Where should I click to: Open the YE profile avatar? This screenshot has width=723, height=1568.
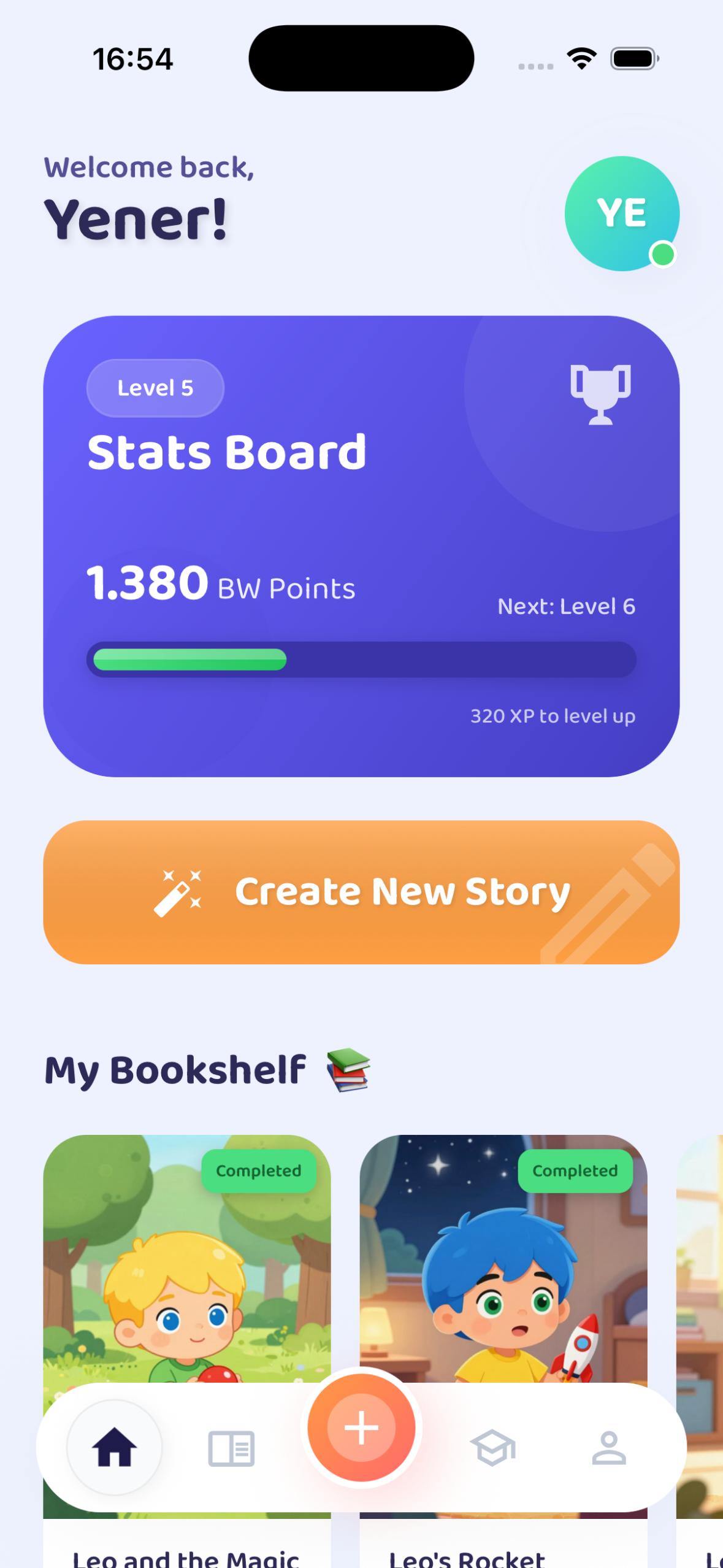coord(621,213)
